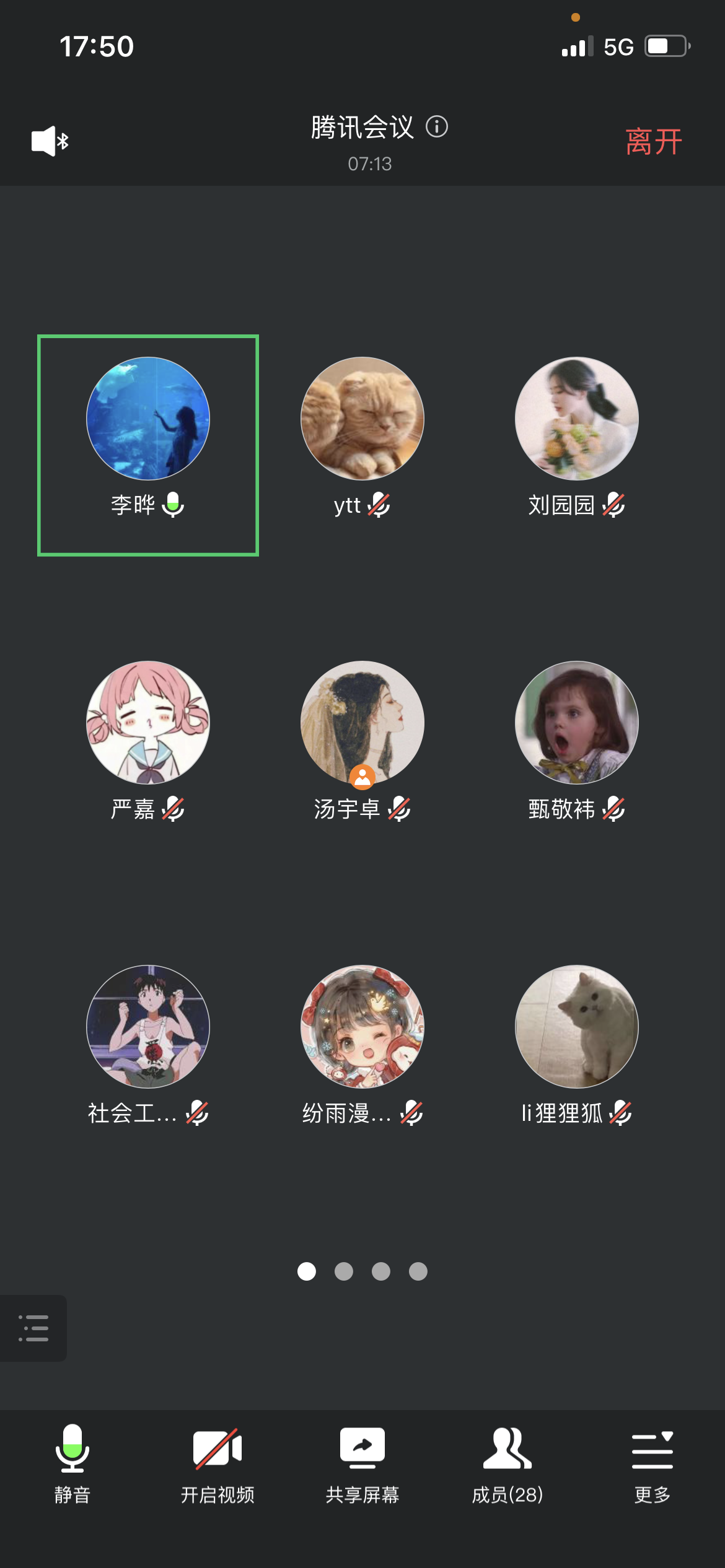Tap 严嘉's avatar tile
Image resolution: width=725 pixels, height=1568 pixels.
148,723
